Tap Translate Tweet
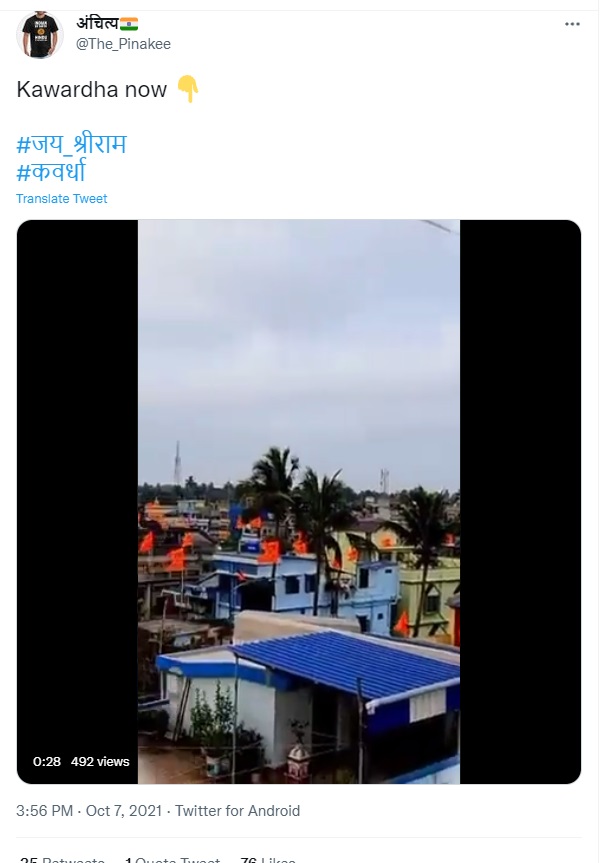The image size is (607, 863). 62,199
